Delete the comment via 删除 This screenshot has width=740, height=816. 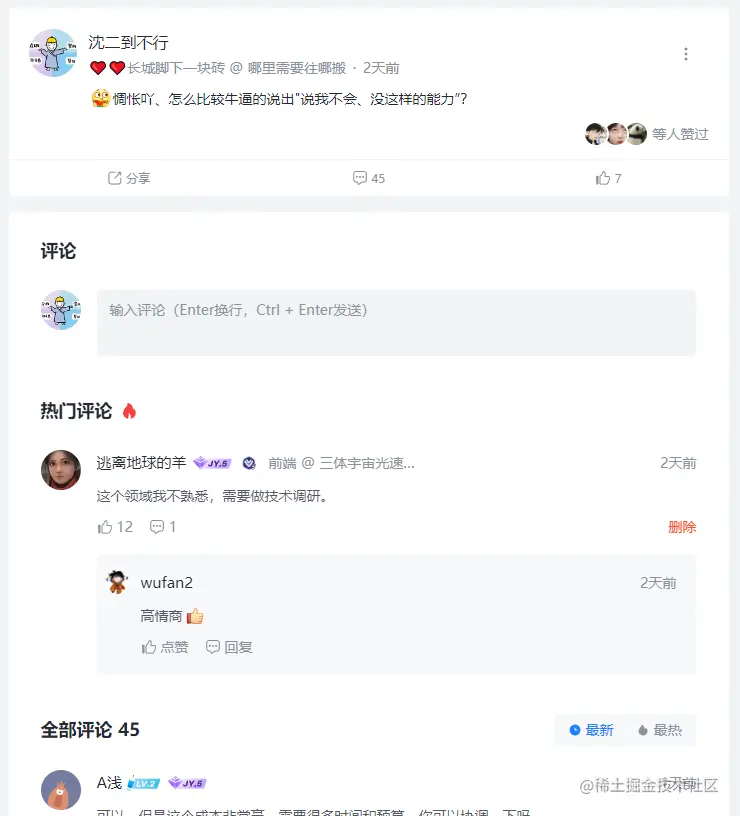click(682, 527)
